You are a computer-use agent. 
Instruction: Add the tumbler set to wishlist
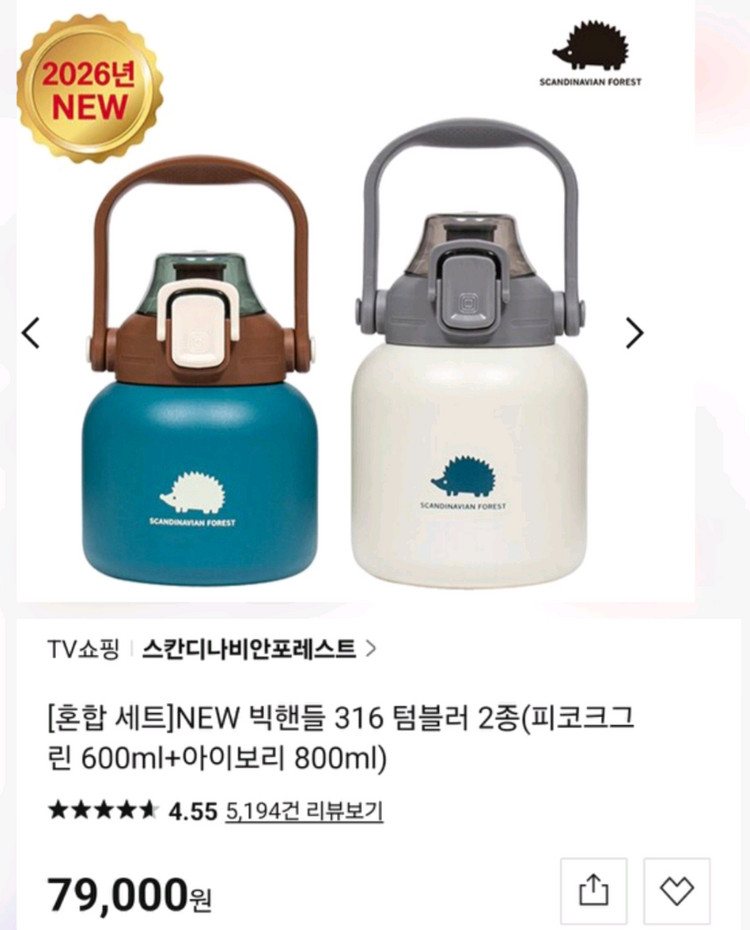tap(676, 890)
